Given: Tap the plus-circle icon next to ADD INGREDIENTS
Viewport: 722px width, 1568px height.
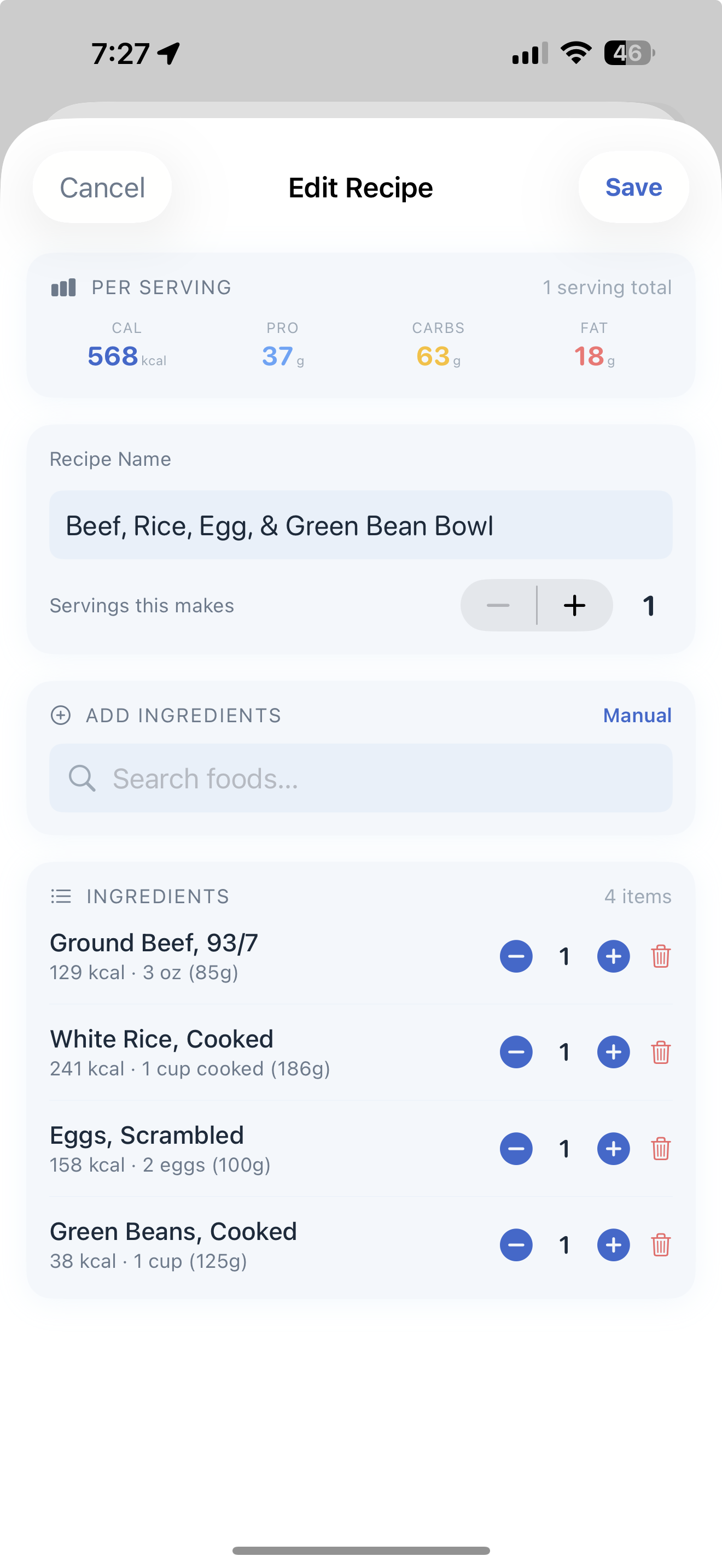Looking at the screenshot, I should point(60,715).
